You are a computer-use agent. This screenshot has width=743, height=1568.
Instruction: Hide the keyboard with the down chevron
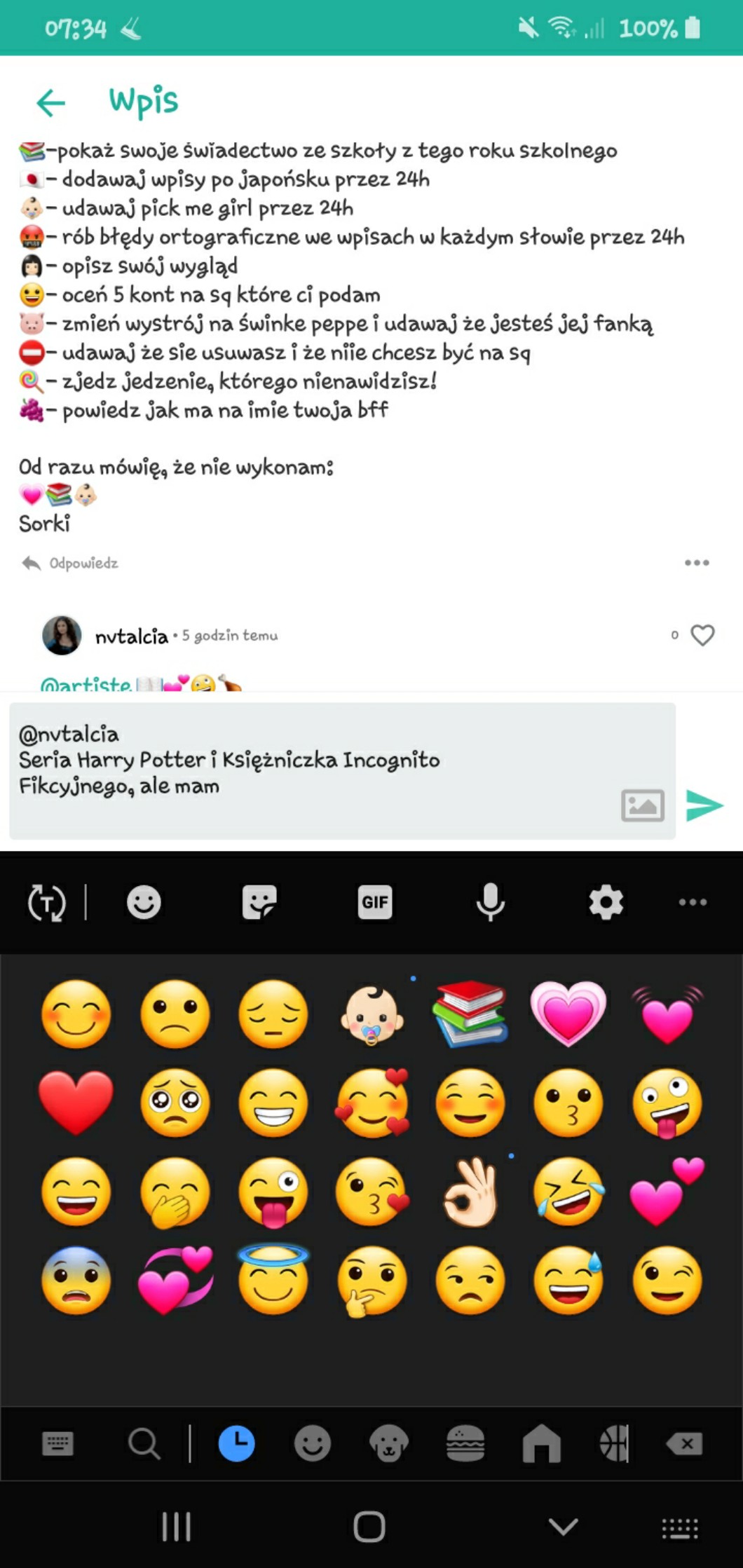point(563,1527)
